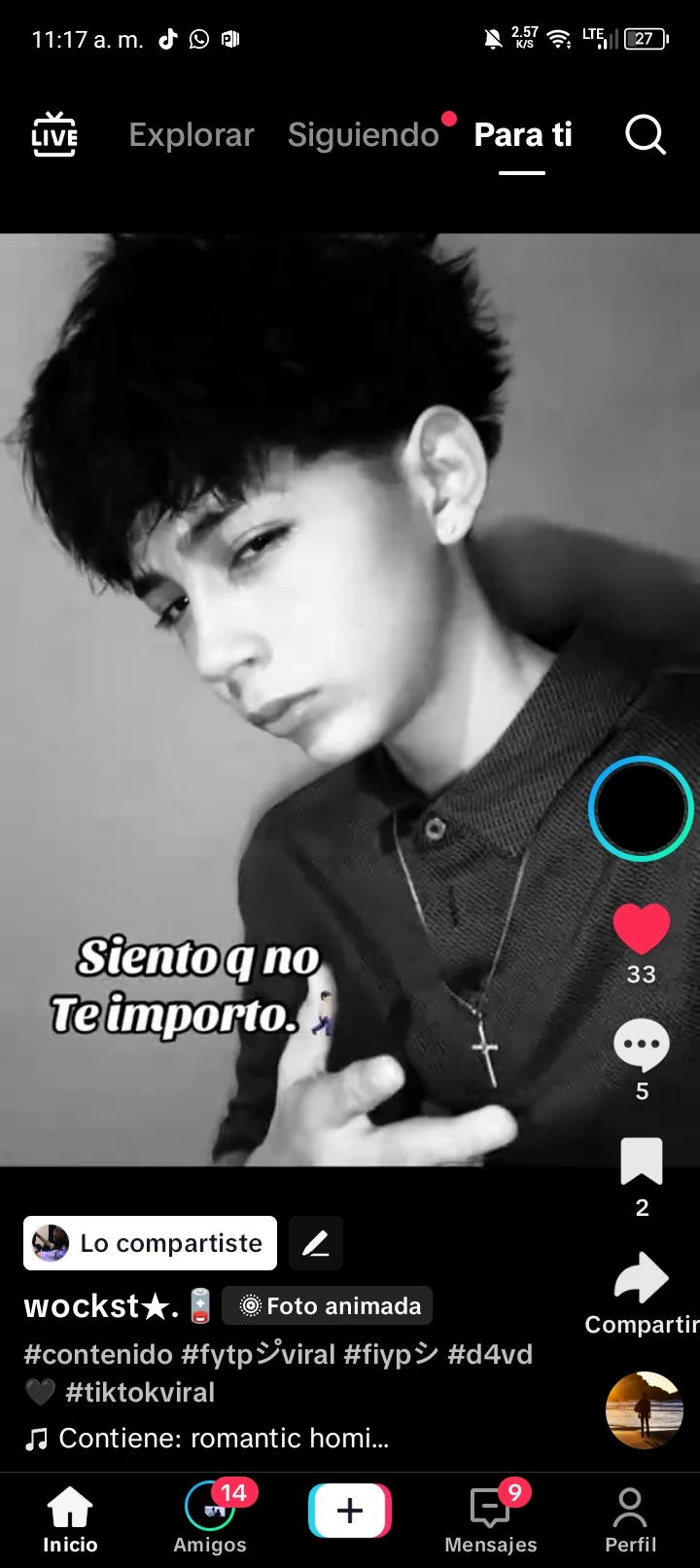The width and height of the screenshot is (700, 1568).
Task: Switch to the Explorar tab
Action: pos(192,134)
